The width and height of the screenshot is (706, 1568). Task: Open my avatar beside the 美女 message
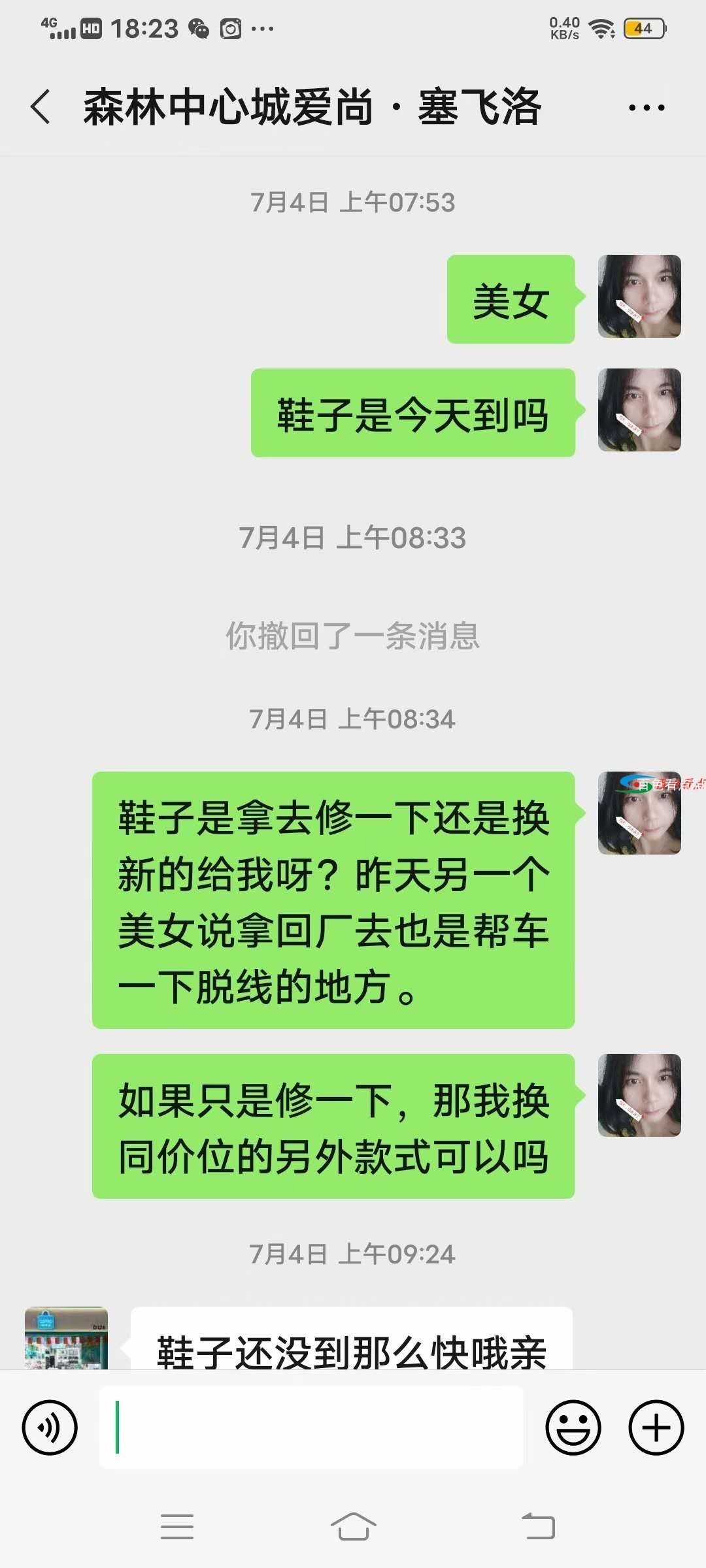[x=639, y=296]
